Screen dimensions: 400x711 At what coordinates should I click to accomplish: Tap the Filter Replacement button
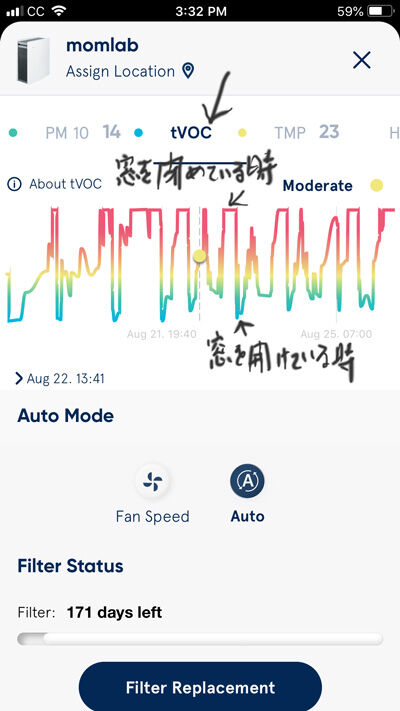pos(200,687)
